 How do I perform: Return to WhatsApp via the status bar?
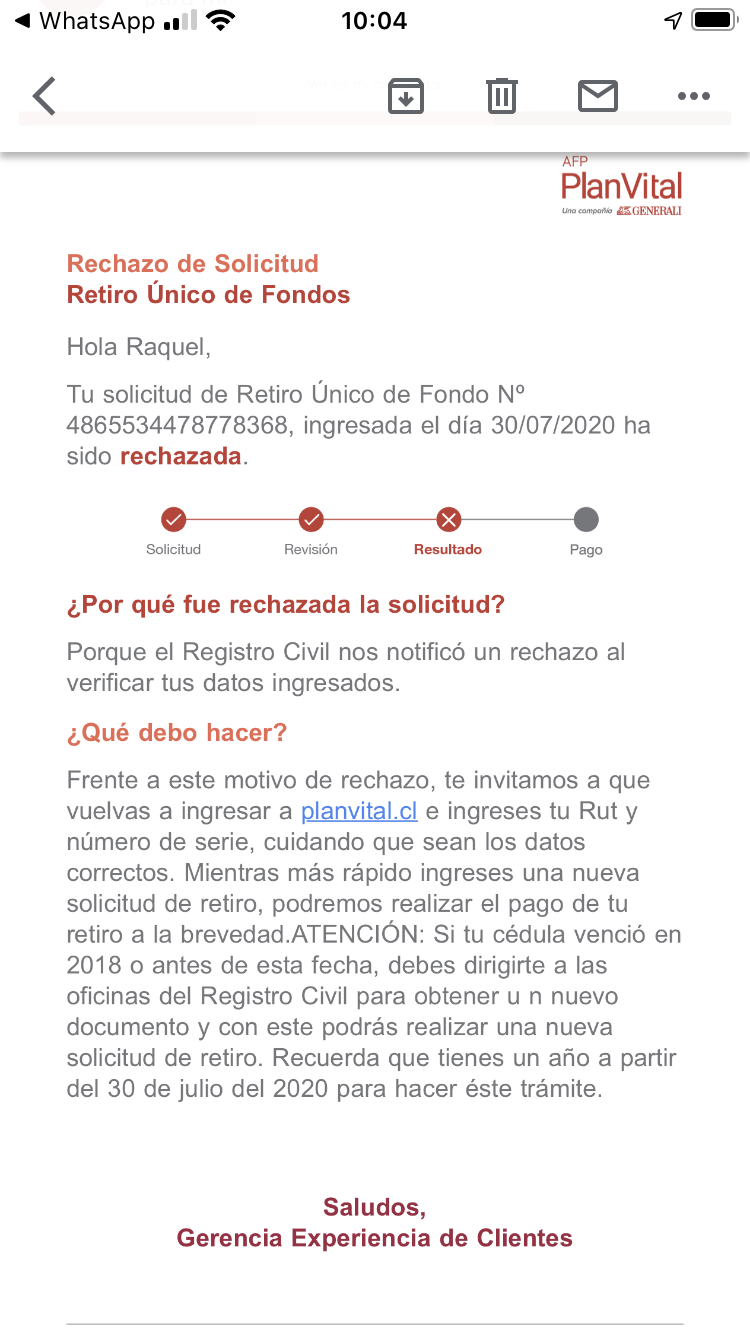[85, 21]
